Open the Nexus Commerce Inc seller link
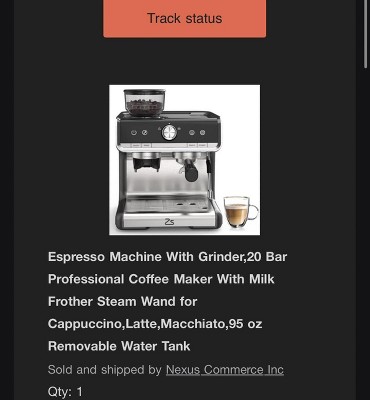This screenshot has width=370, height=400. click(x=225, y=370)
